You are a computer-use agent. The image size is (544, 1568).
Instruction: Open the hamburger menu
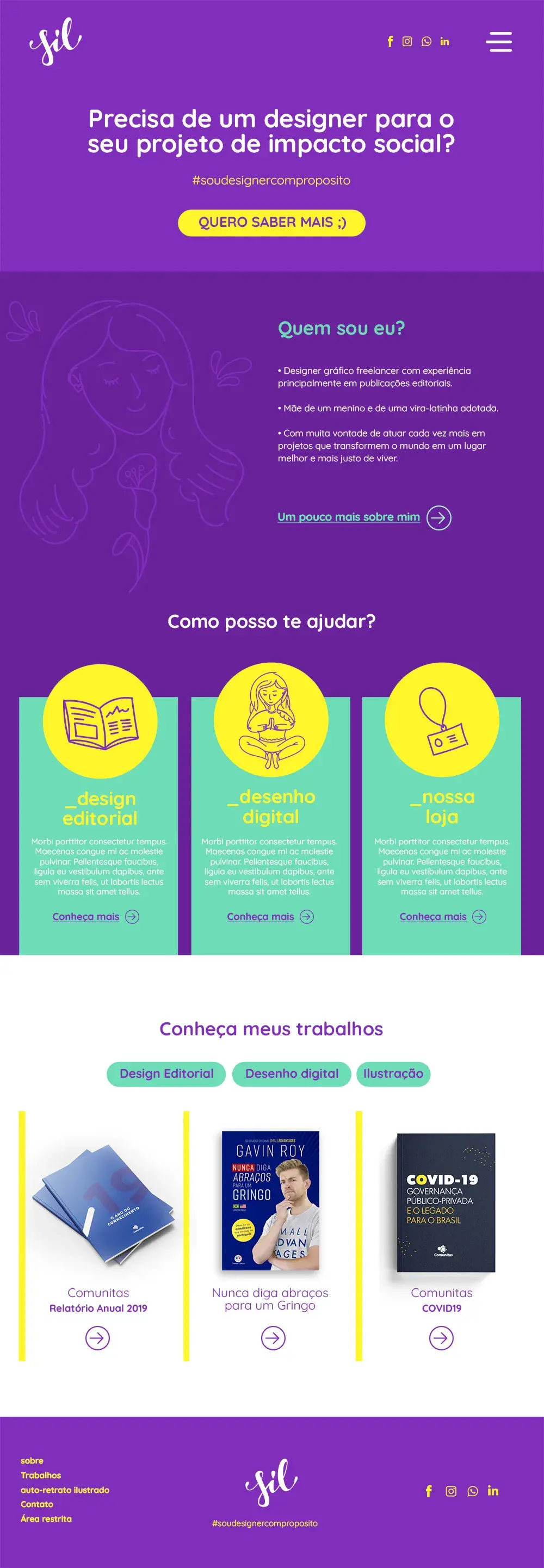[x=498, y=42]
